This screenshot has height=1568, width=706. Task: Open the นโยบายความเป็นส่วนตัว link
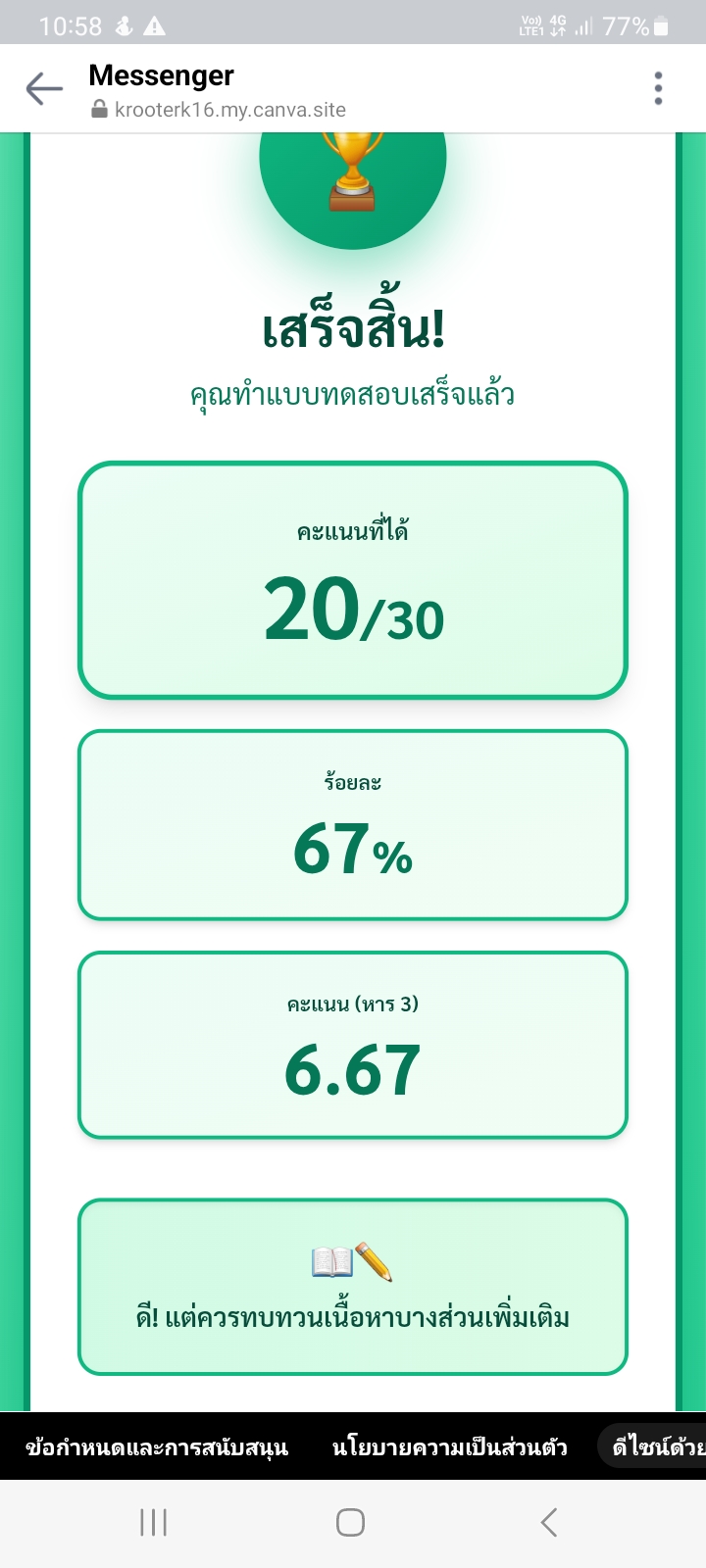[449, 1447]
